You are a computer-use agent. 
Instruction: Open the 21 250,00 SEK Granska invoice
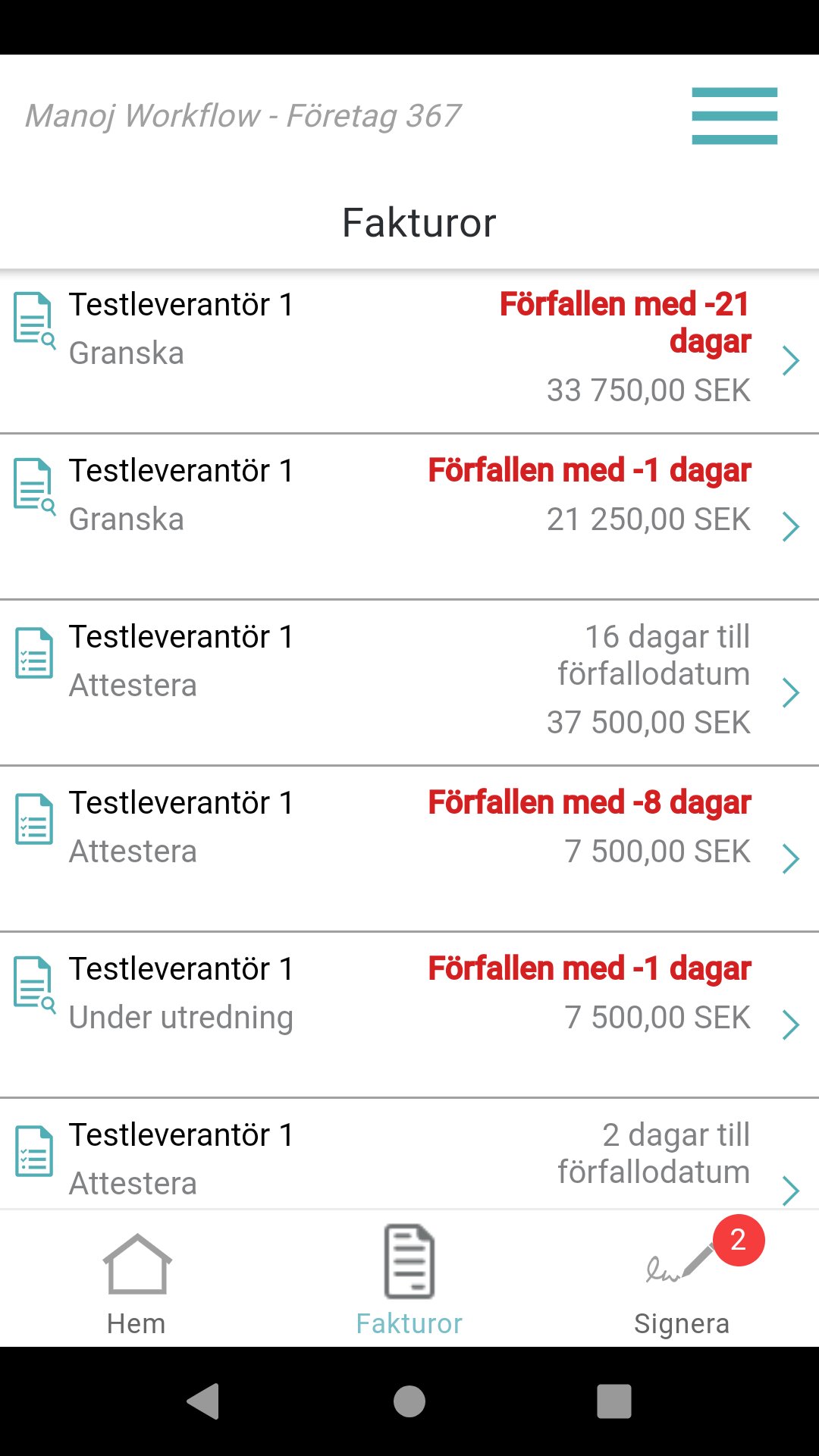click(409, 517)
